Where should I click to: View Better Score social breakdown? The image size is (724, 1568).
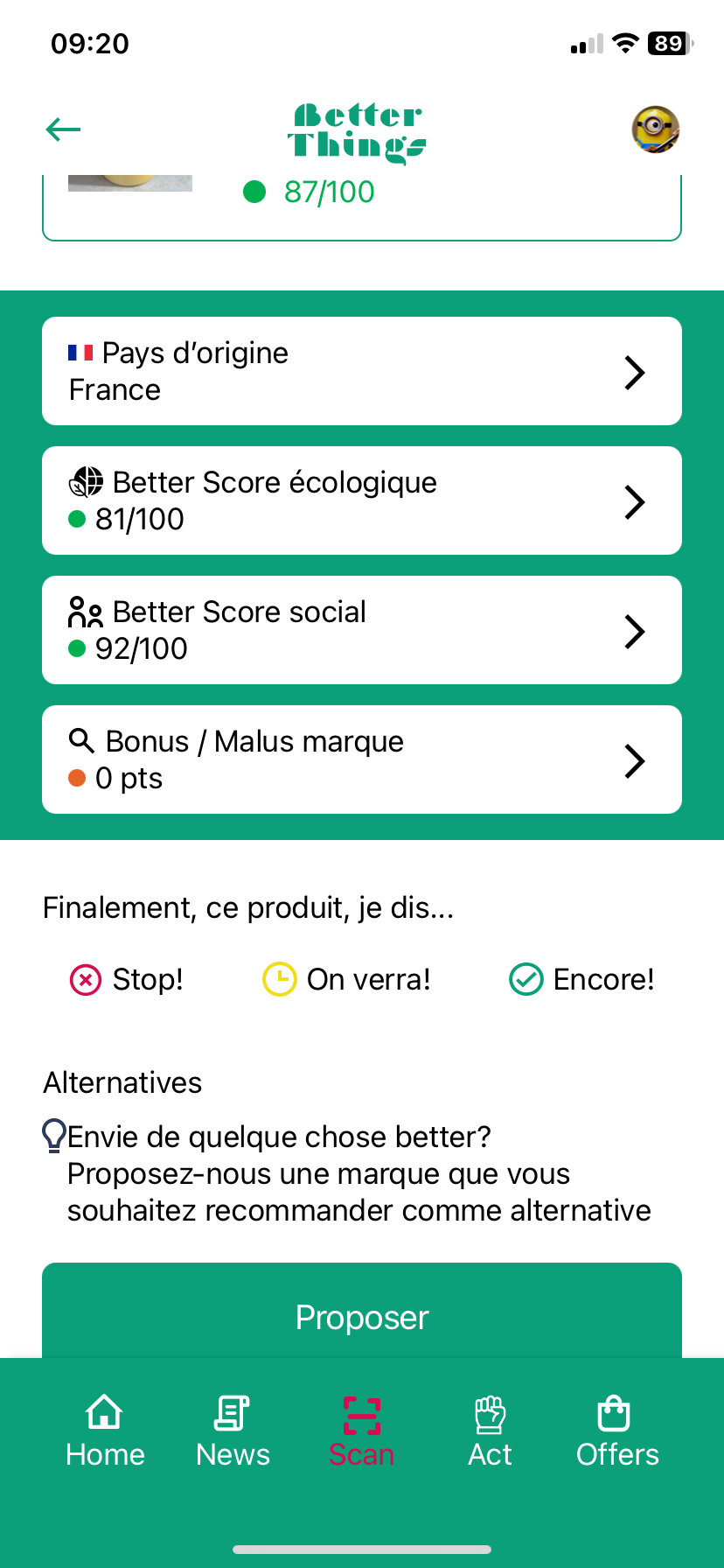pos(361,630)
